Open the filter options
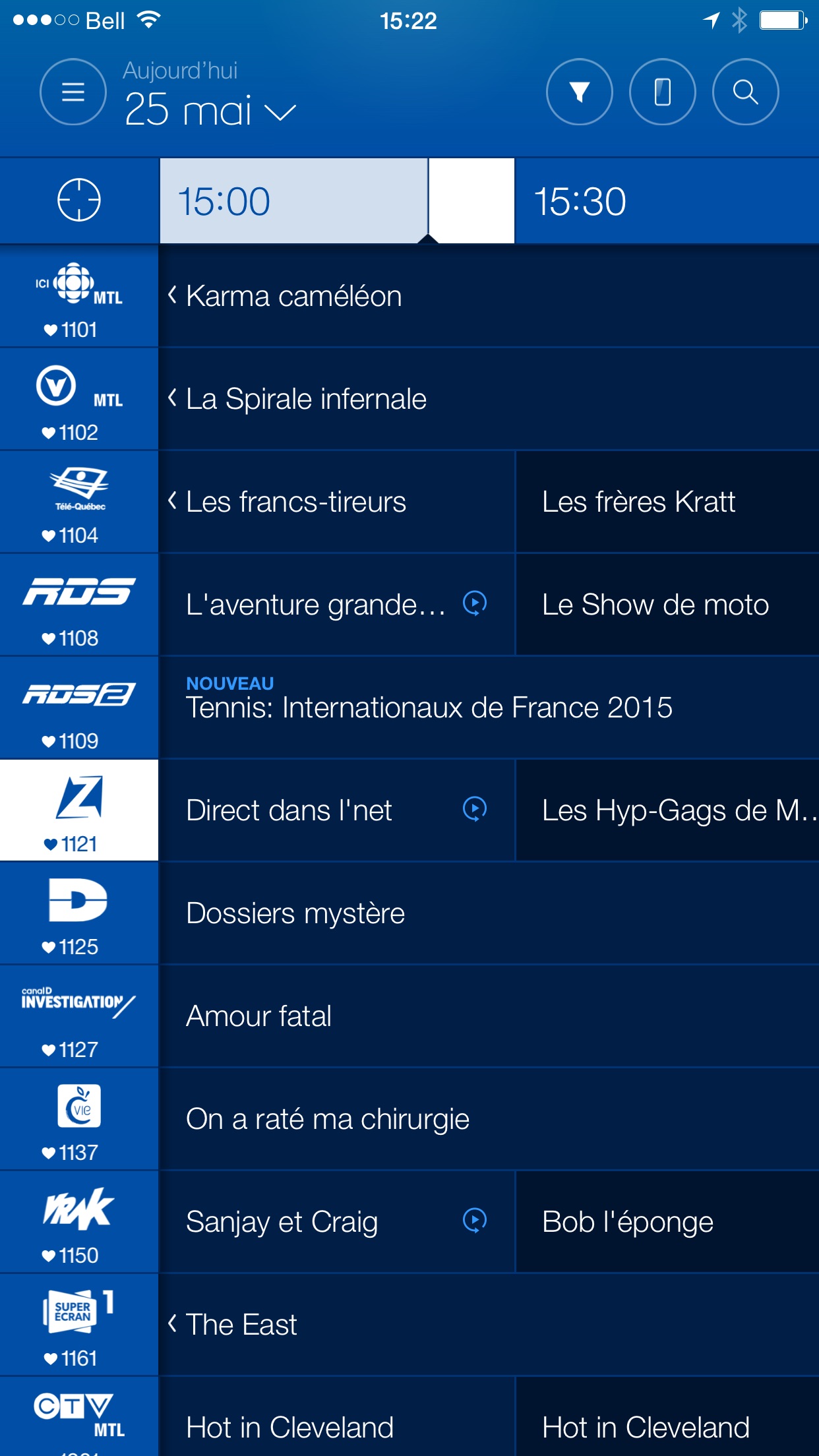Viewport: 819px width, 1456px height. pyautogui.click(x=579, y=91)
